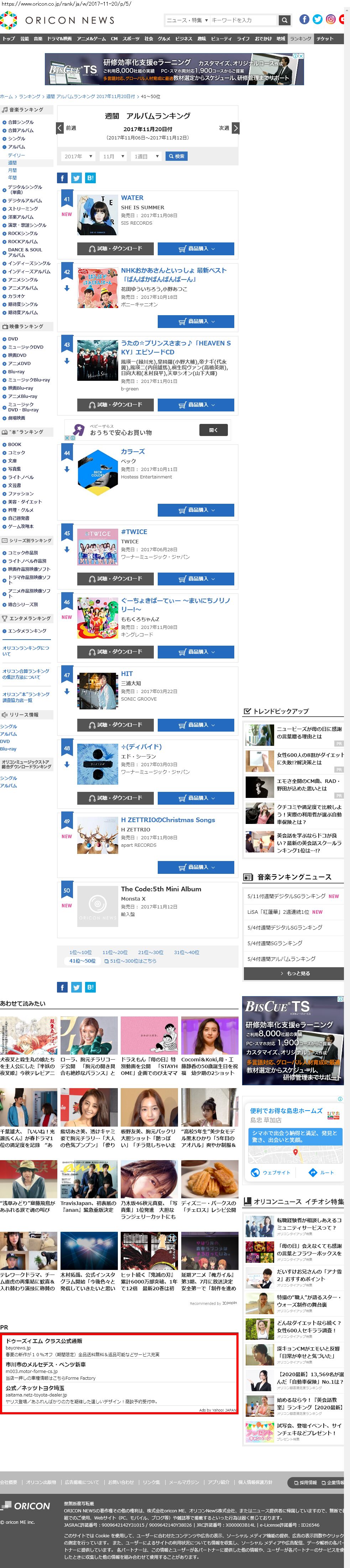
Task: Switch to the 音楽 navigation tab
Action: 38,39
